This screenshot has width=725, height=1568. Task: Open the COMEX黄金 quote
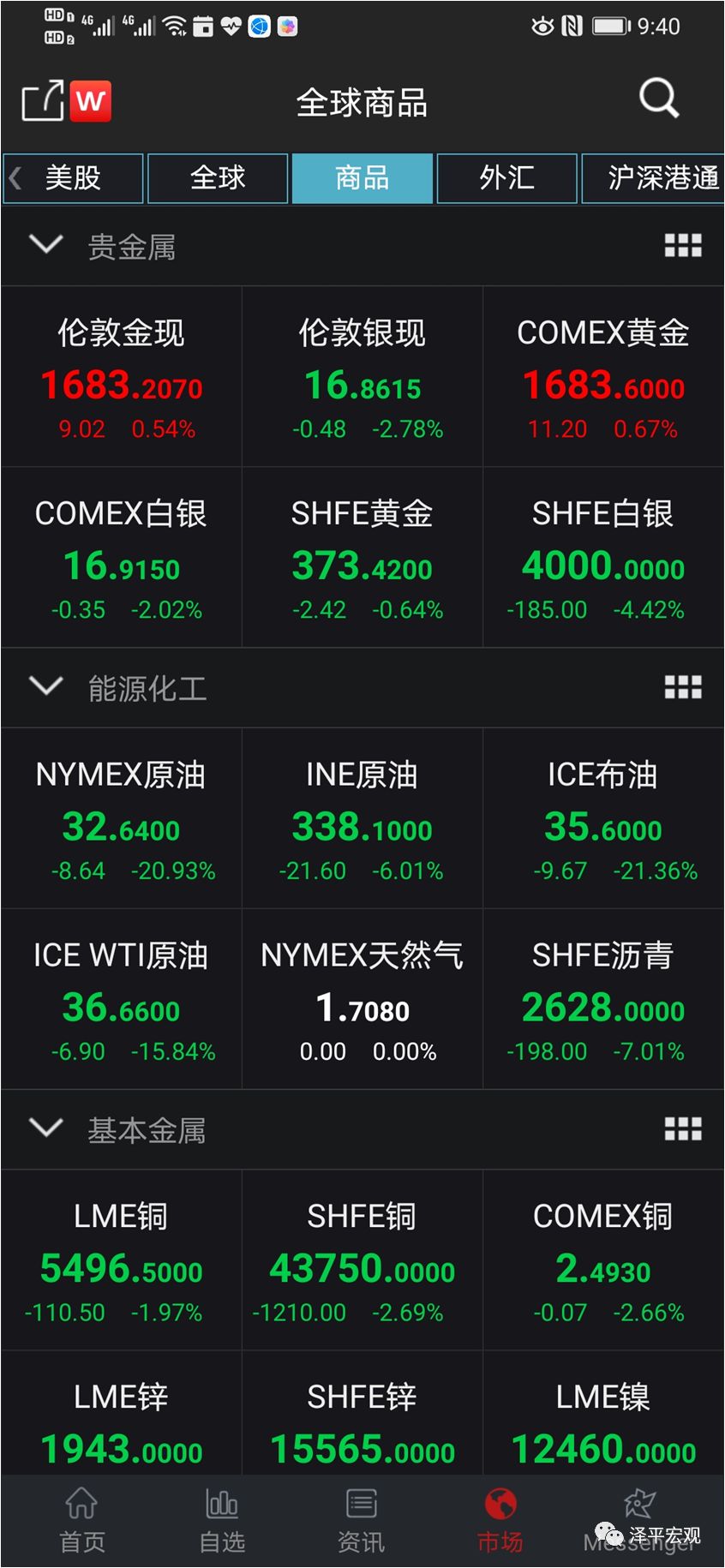[x=603, y=377]
